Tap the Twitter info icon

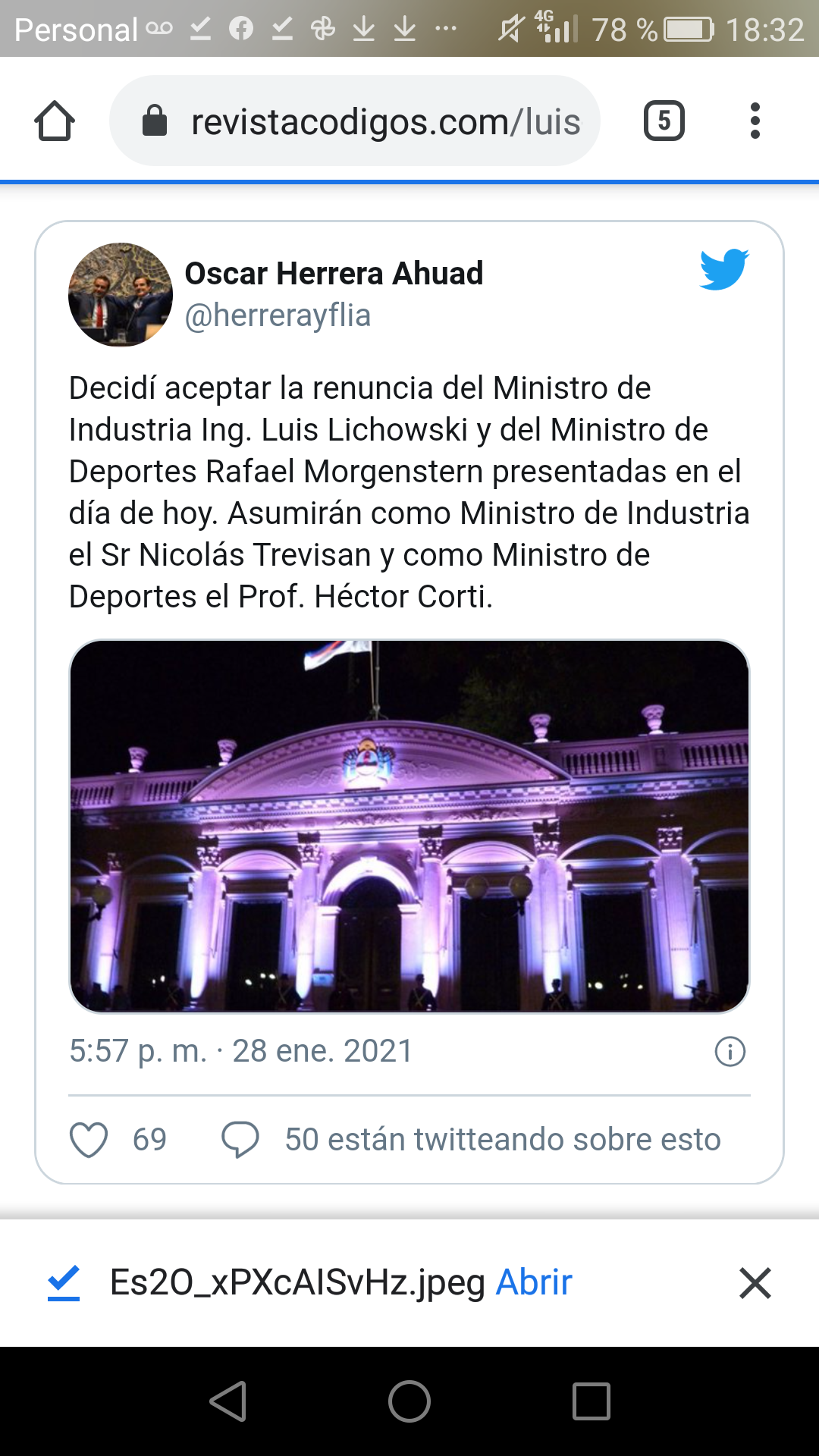tap(730, 1052)
